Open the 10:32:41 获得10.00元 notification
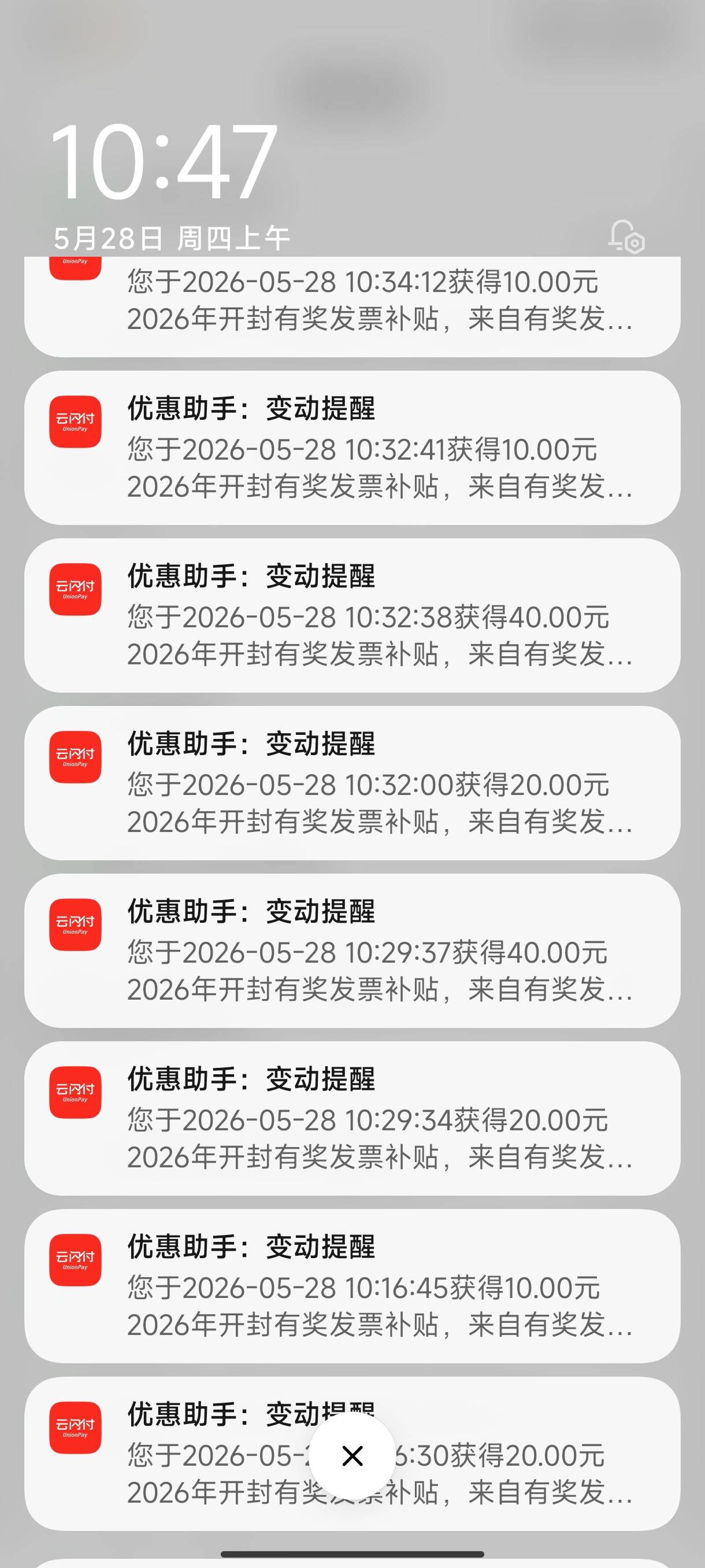Viewport: 705px width, 1568px height. (x=352, y=448)
